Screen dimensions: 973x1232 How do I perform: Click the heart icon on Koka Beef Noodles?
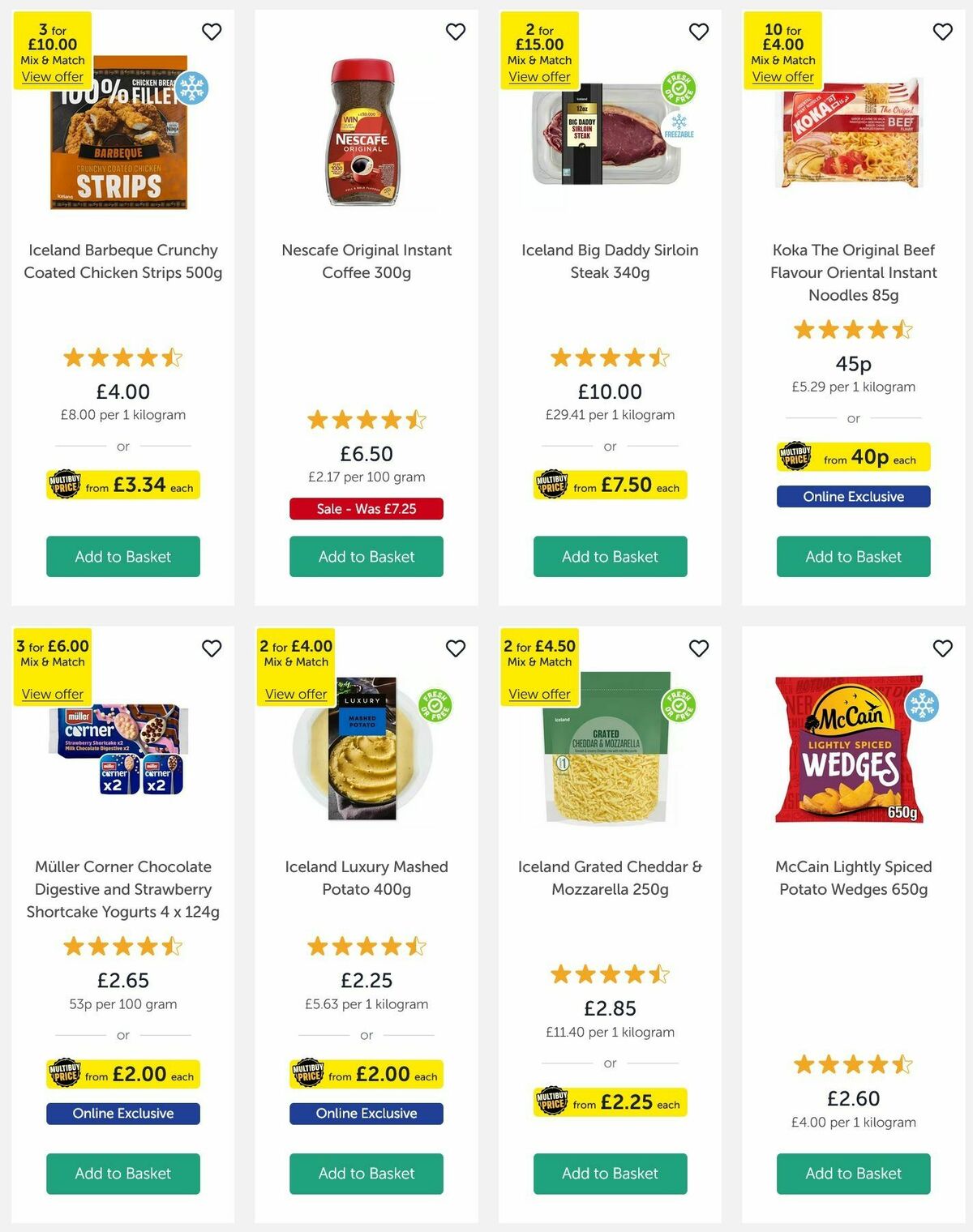(x=942, y=32)
